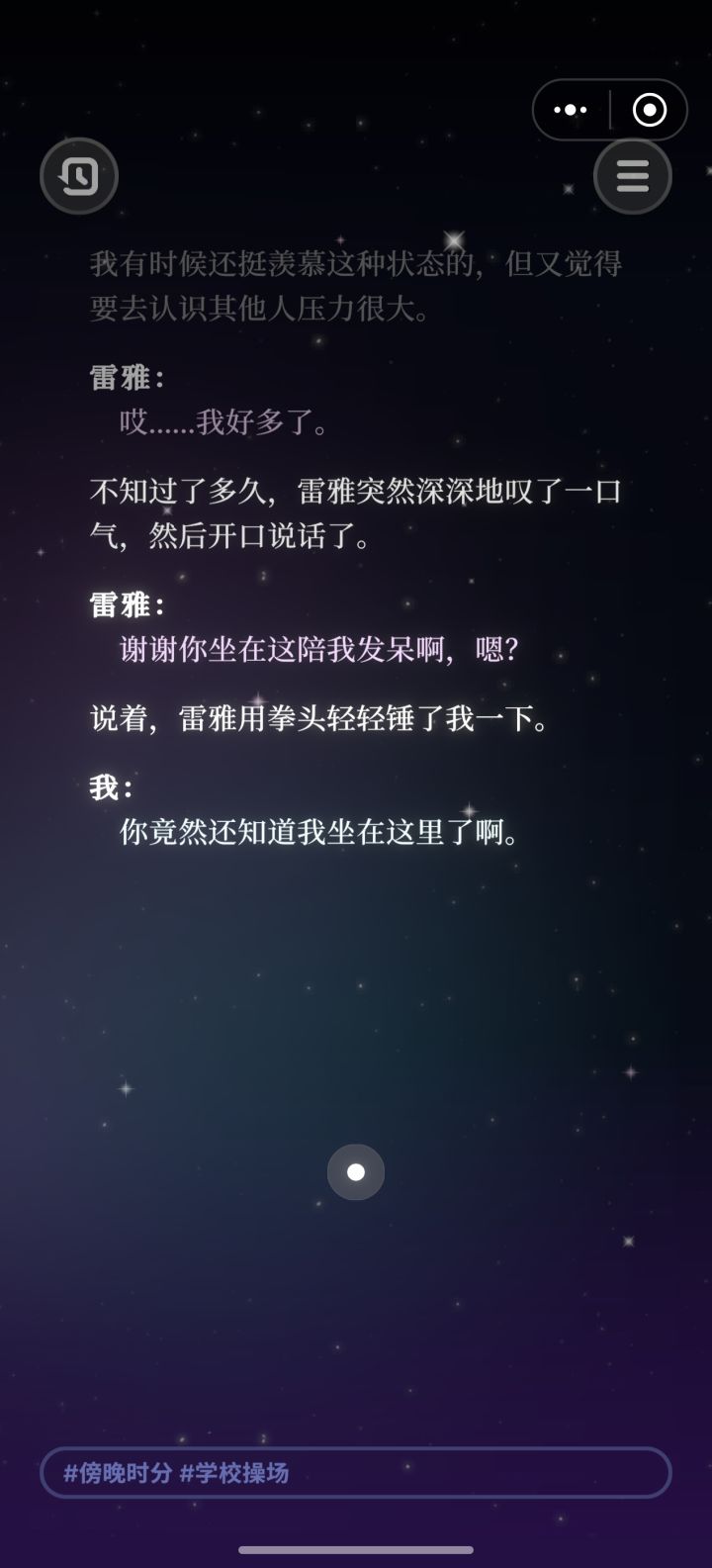This screenshot has height=1568, width=712.
Task: Tap the circular exit button in the capsule
Action: [650, 110]
